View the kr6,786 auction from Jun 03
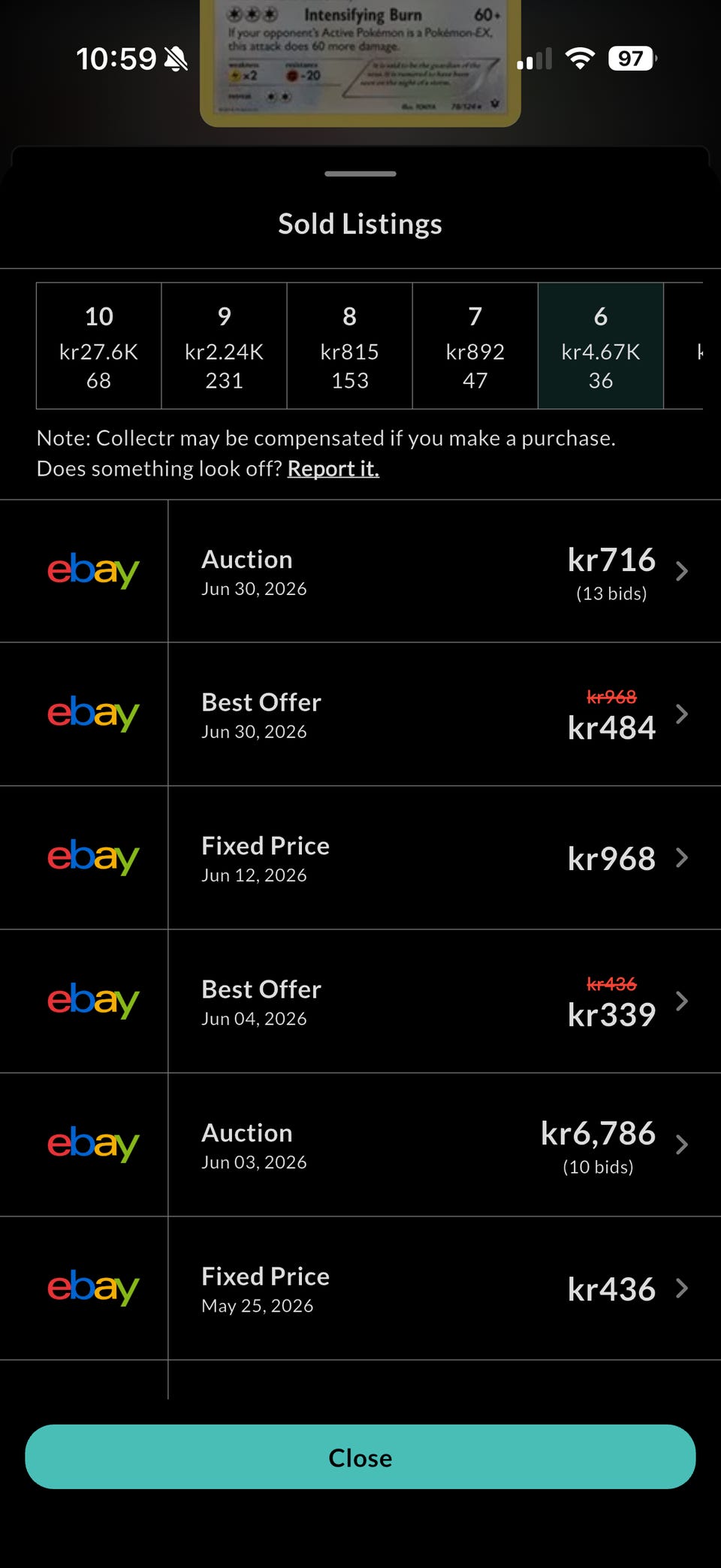721x1568 pixels. [x=360, y=1145]
